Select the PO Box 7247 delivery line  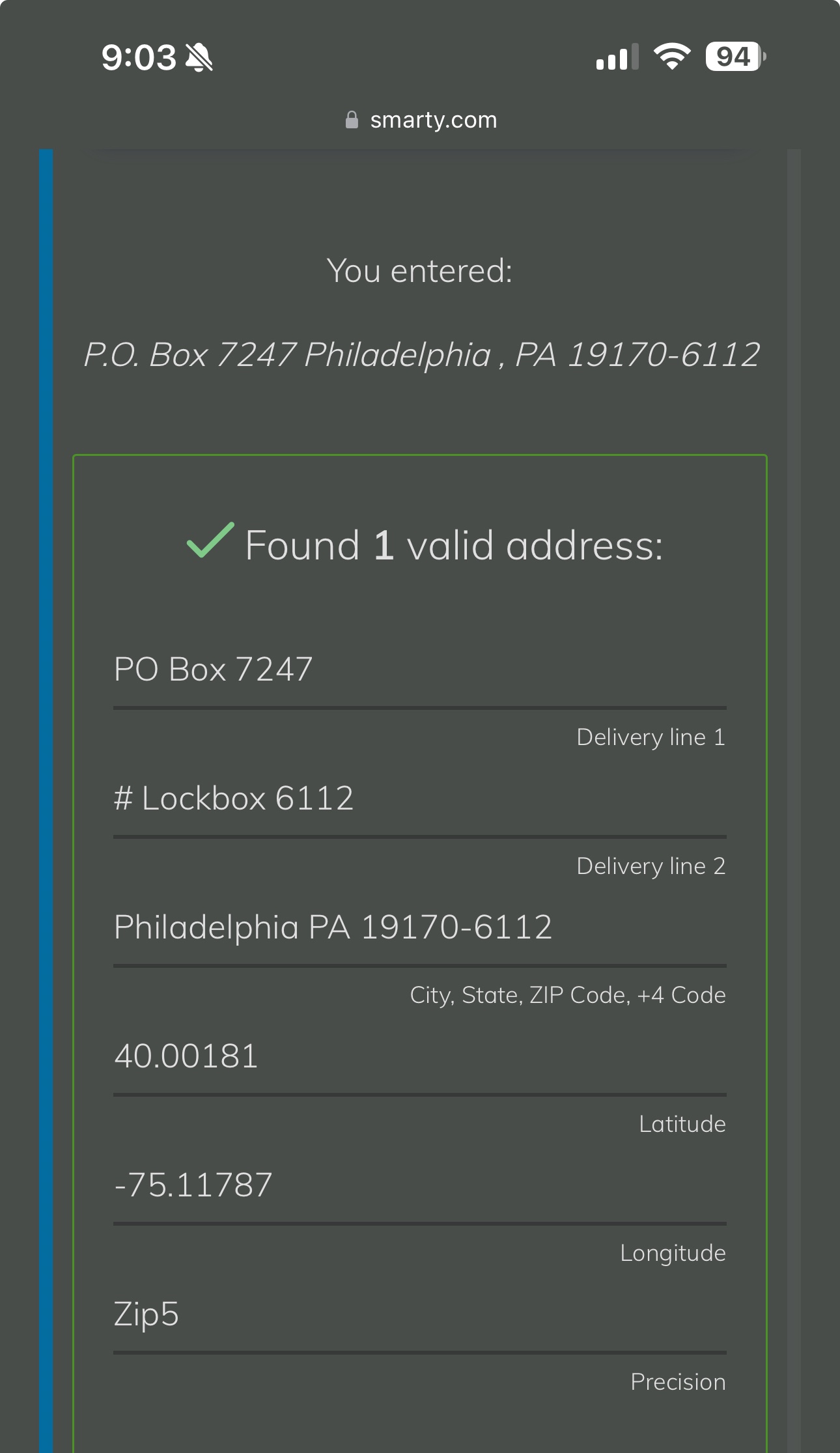click(212, 668)
